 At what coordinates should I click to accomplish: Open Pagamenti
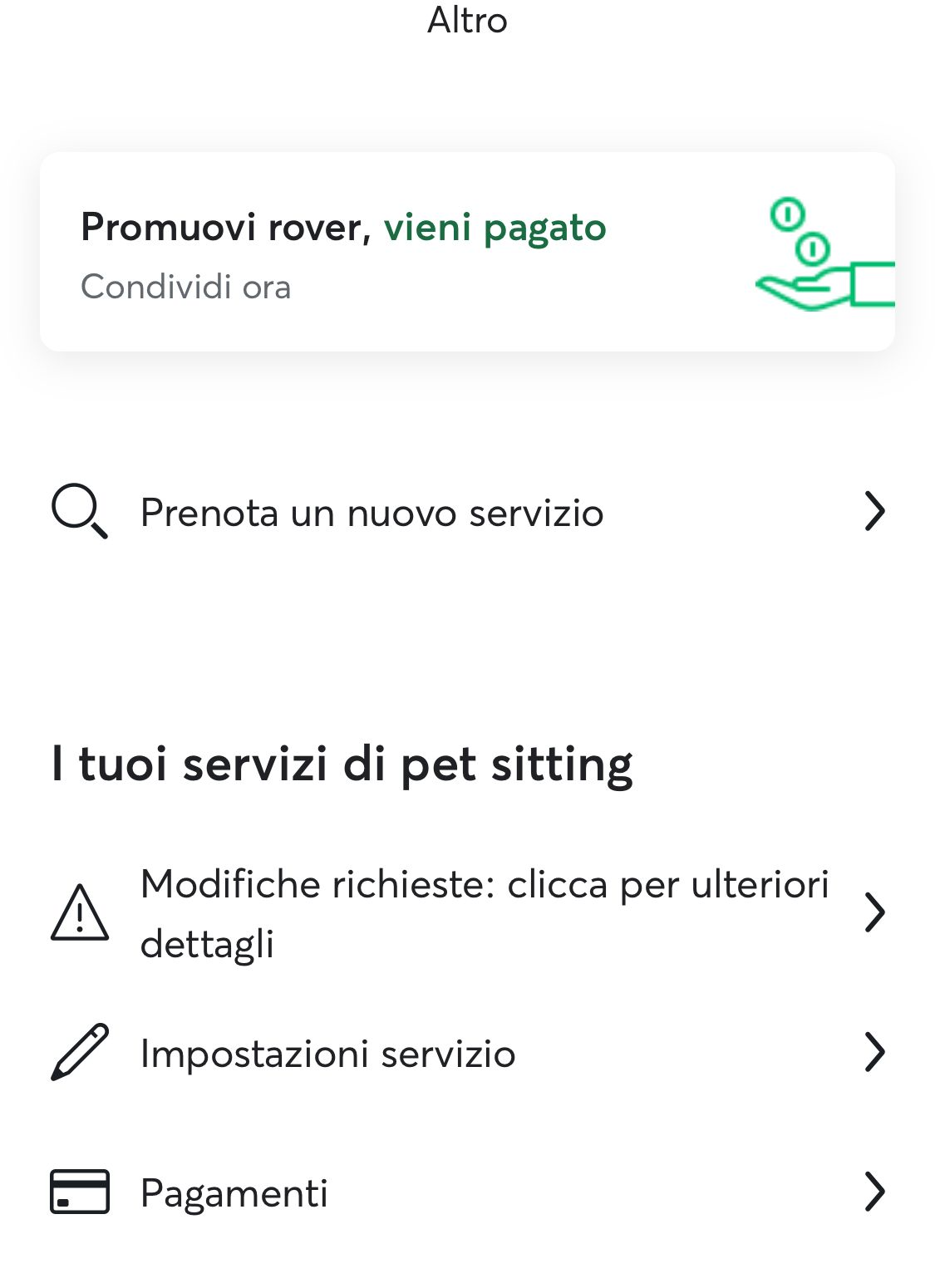pos(465,1192)
